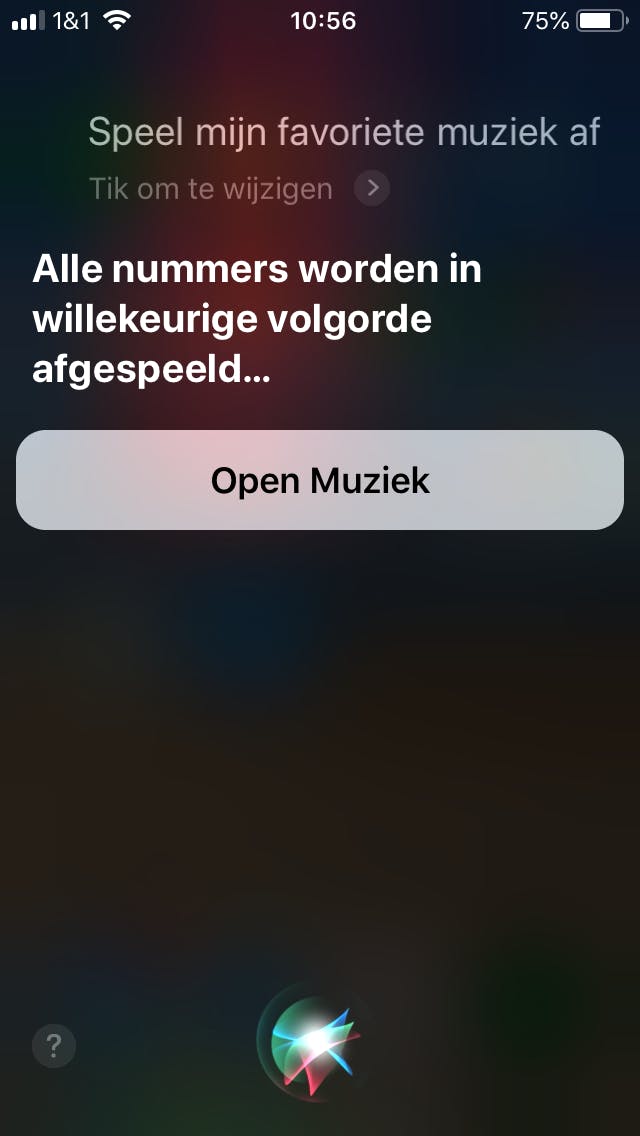The width and height of the screenshot is (640, 1136).
Task: Tap the Open Muziek button
Action: coord(320,480)
